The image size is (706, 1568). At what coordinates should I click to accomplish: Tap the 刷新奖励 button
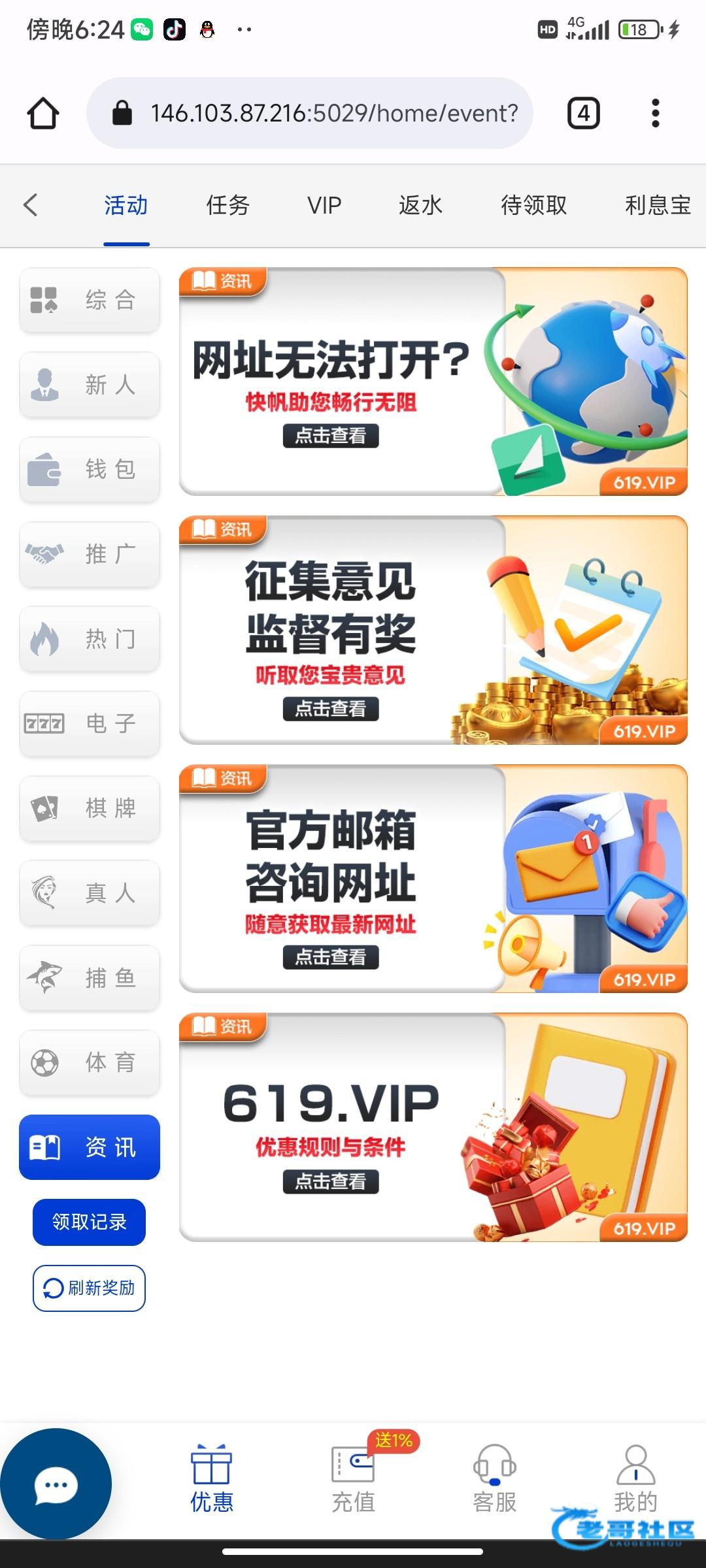pos(89,1288)
